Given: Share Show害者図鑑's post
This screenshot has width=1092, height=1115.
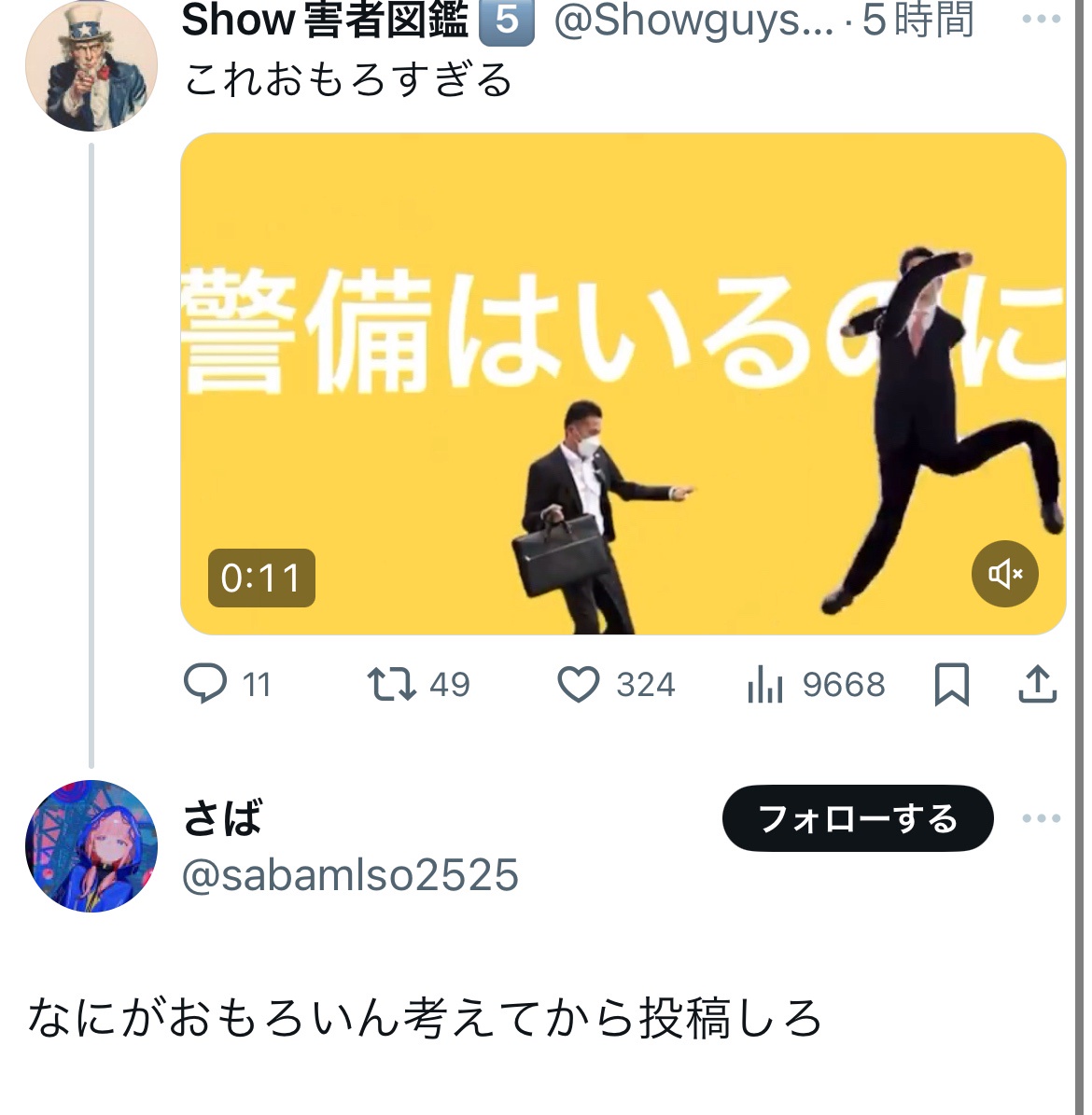Looking at the screenshot, I should (1036, 684).
